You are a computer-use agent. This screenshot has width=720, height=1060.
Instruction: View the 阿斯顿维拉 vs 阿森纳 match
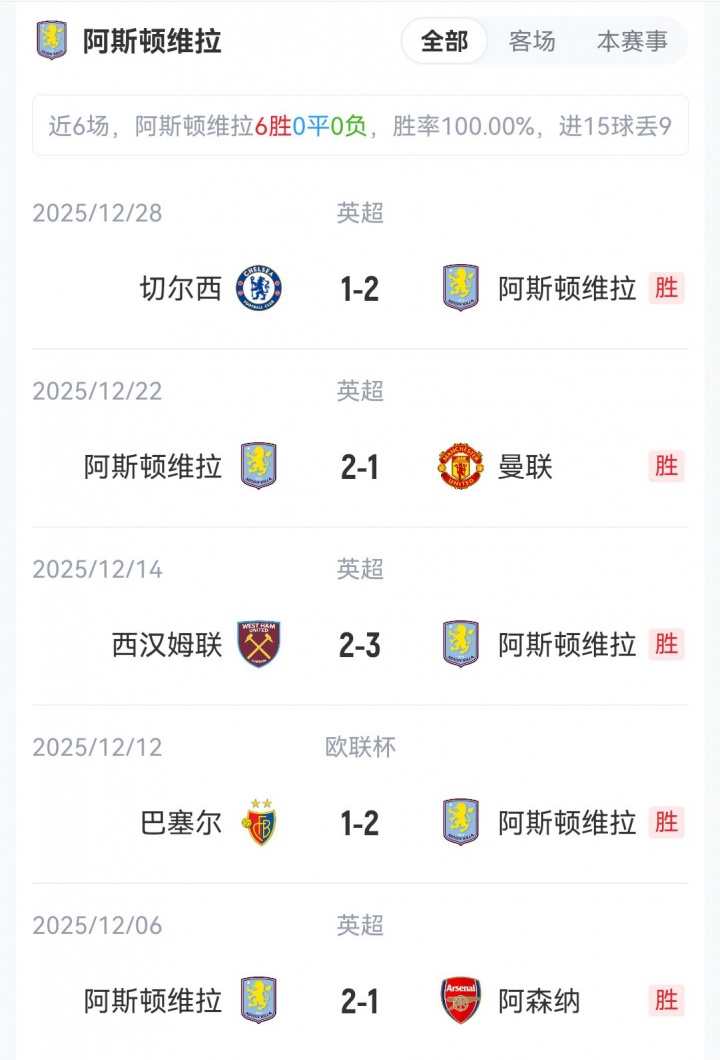coord(360,1001)
